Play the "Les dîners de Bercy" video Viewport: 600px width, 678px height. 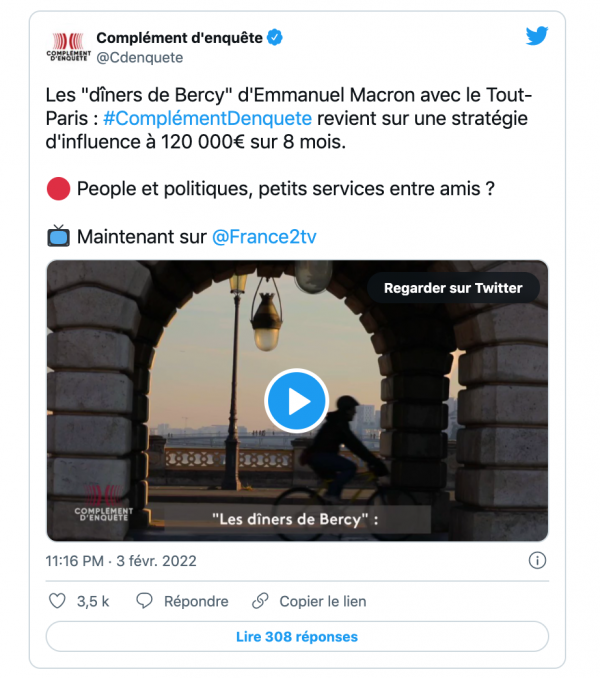(x=296, y=400)
